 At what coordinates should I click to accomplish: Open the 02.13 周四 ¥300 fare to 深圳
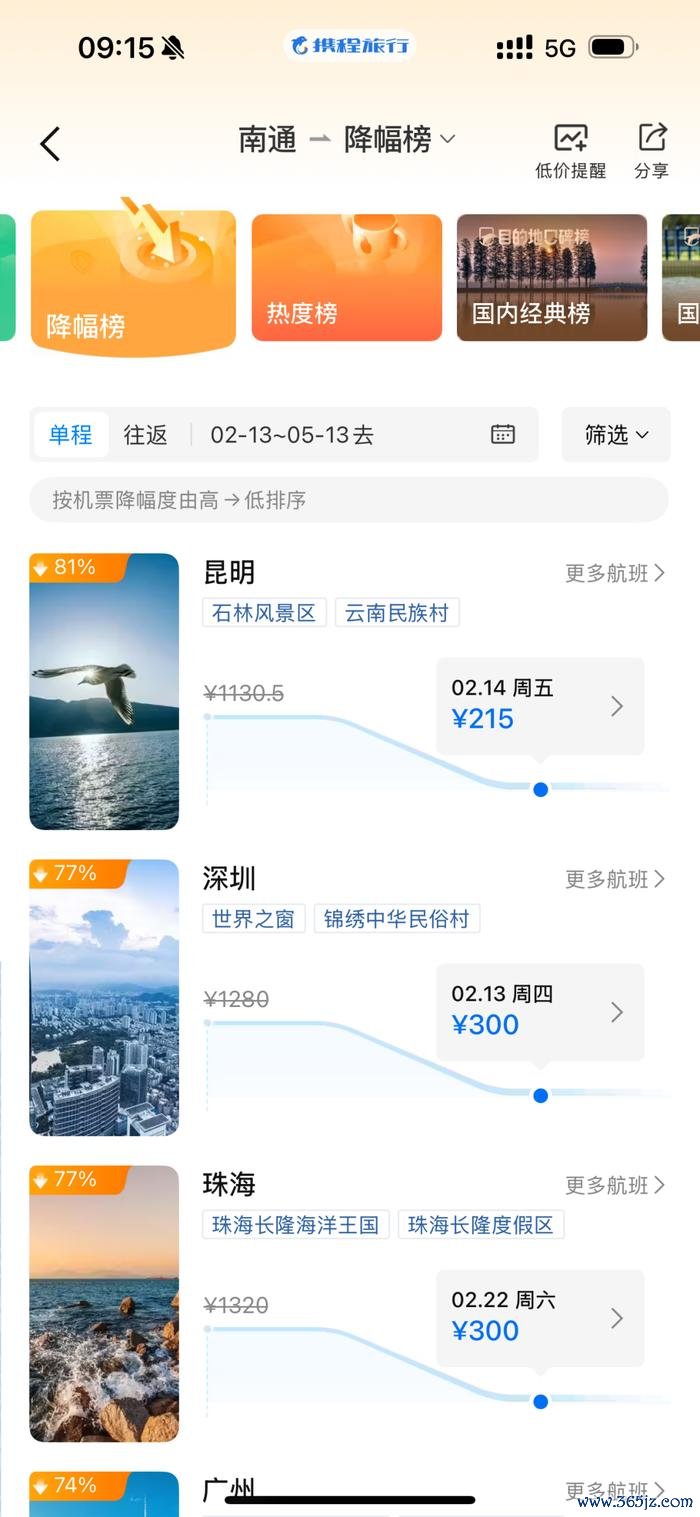[x=540, y=1012]
